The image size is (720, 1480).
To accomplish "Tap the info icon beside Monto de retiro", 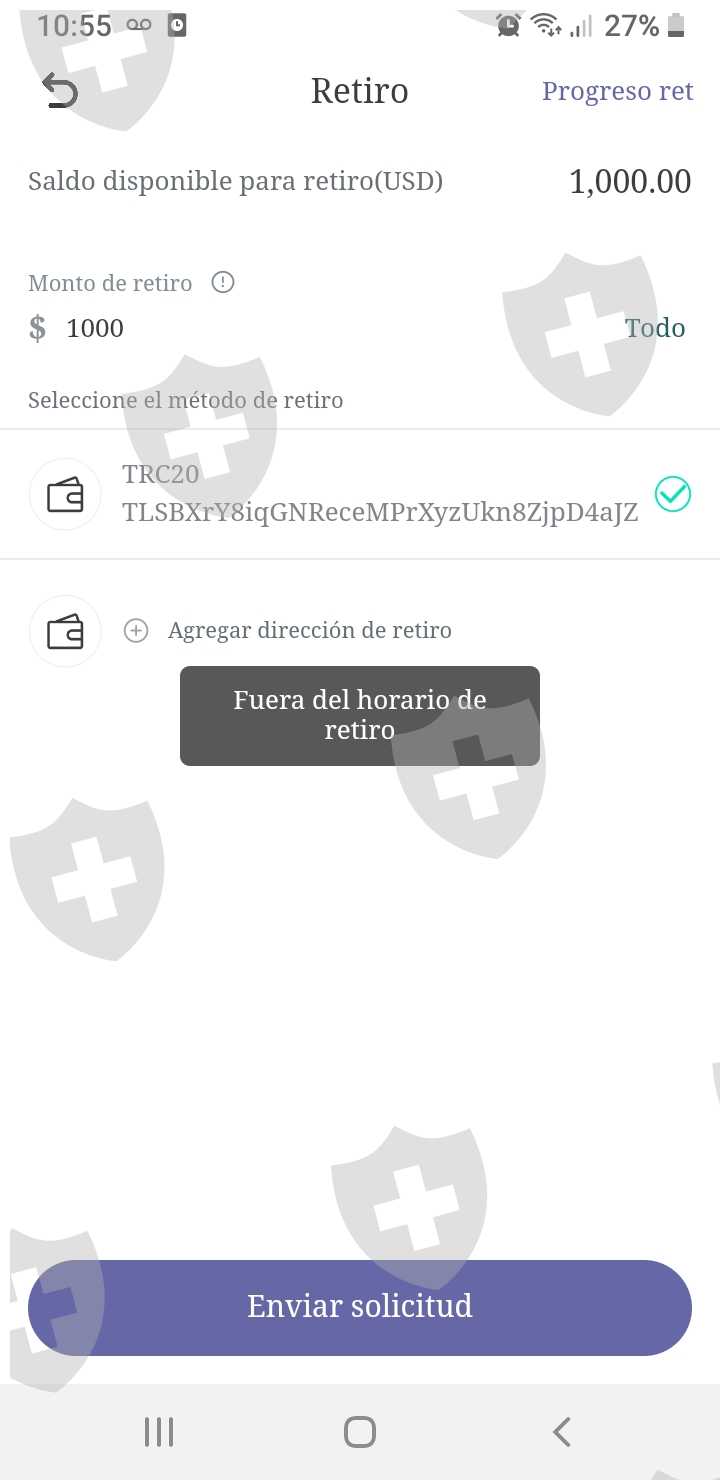I will point(223,283).
